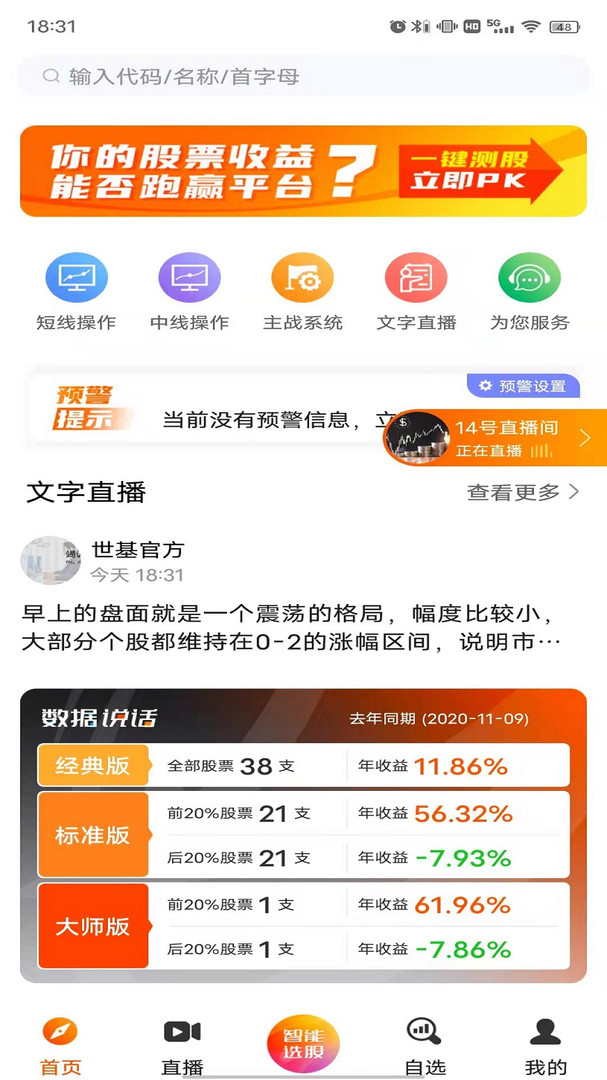Open 为您服务 customer service
The width and height of the screenshot is (607, 1080).
tap(529, 291)
